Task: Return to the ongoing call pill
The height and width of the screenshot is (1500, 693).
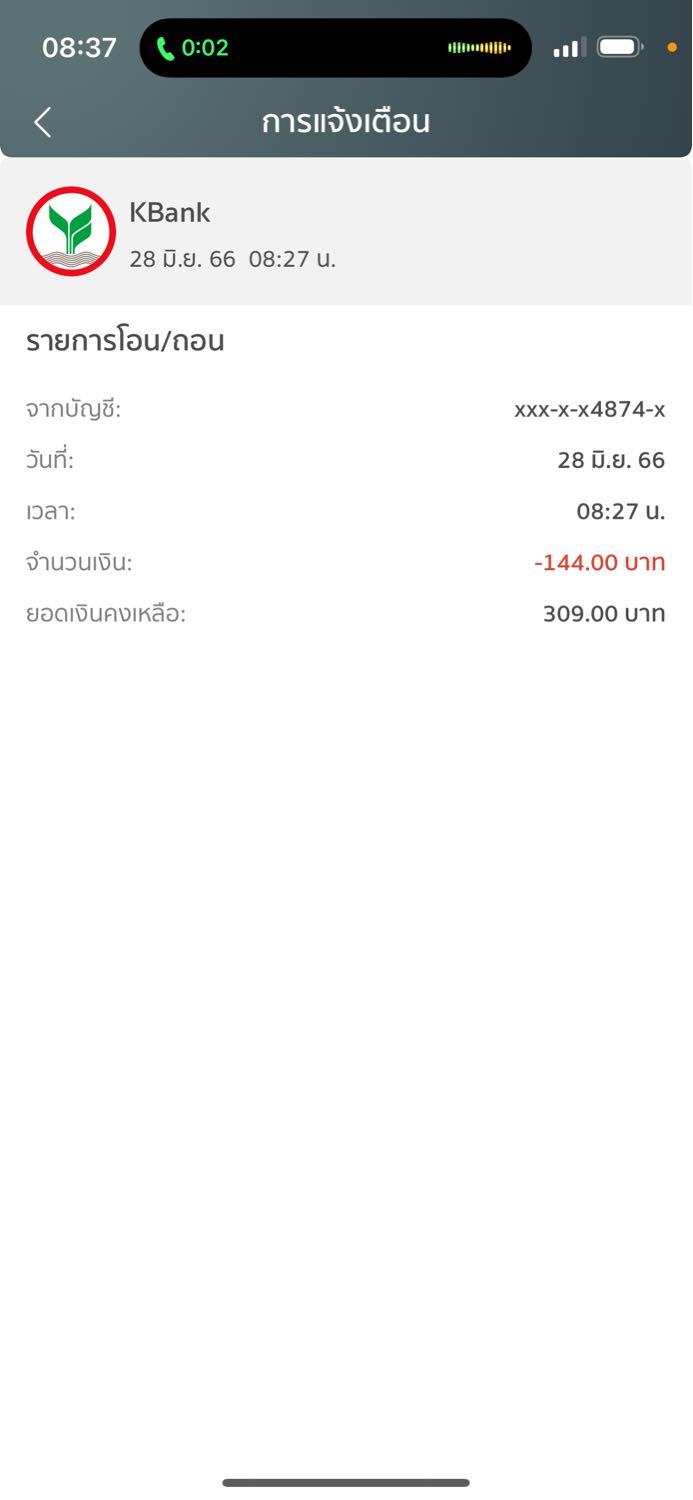Action: [x=335, y=48]
